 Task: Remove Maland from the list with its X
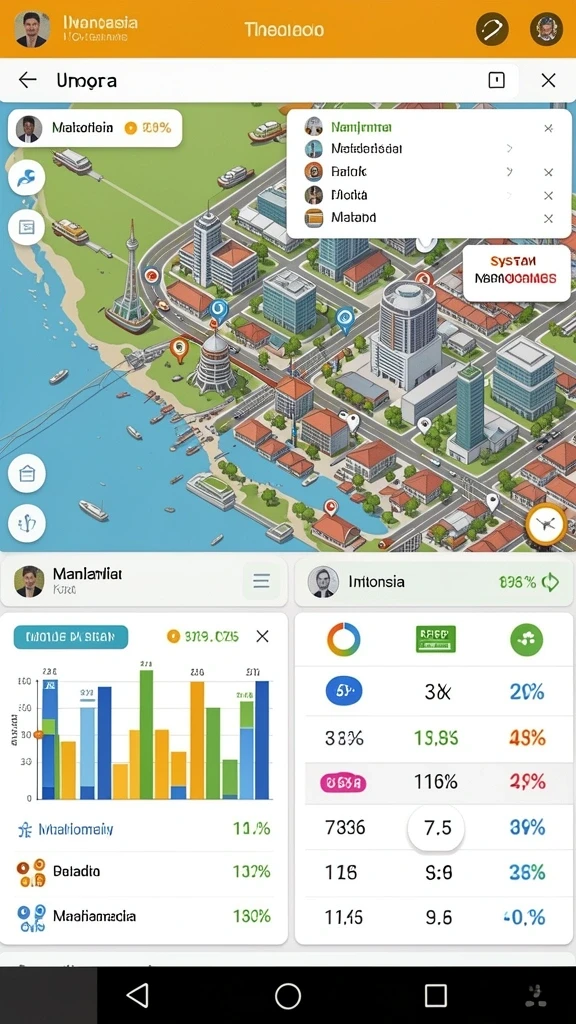tap(549, 219)
